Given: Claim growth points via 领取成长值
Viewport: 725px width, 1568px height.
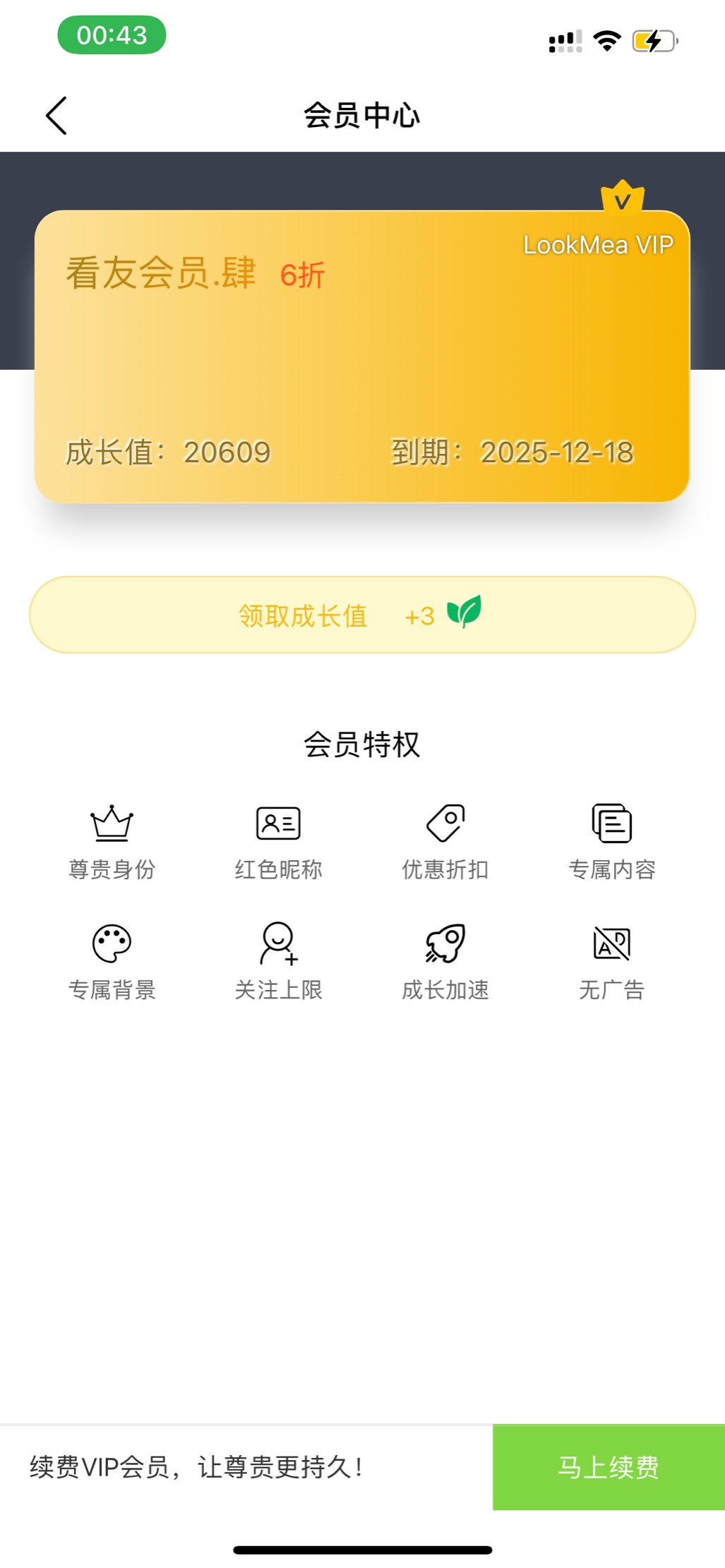Looking at the screenshot, I should coord(362,615).
